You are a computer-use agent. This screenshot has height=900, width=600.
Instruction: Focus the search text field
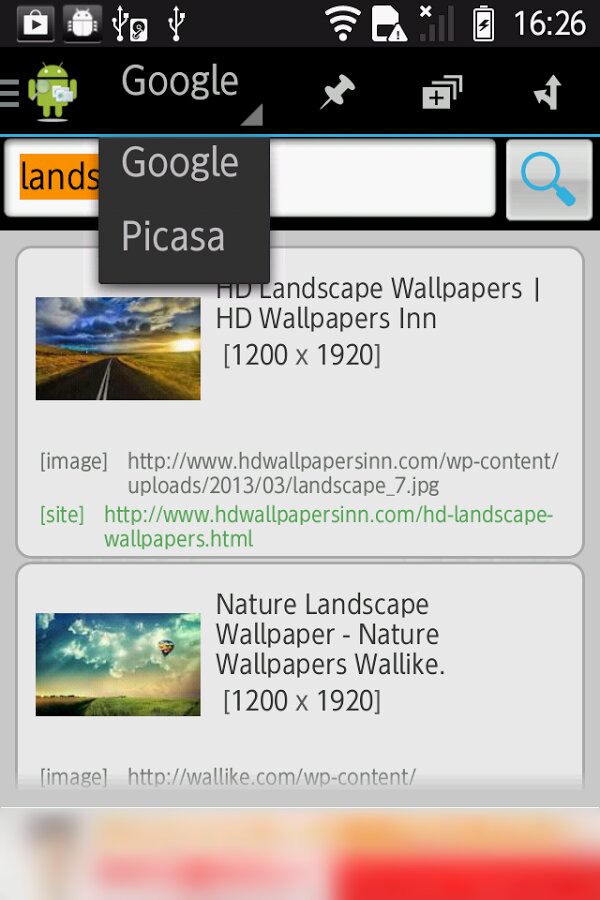[x=380, y=179]
